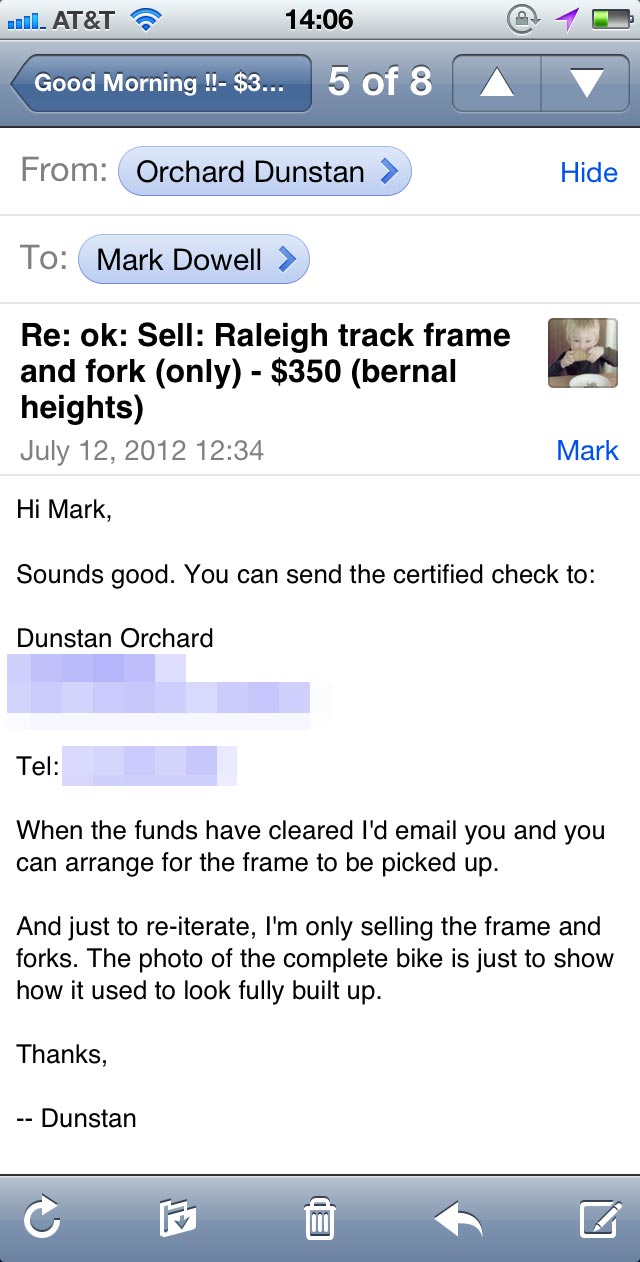The height and width of the screenshot is (1262, 640).
Task: Tap the Mark link under the photo
Action: click(588, 450)
